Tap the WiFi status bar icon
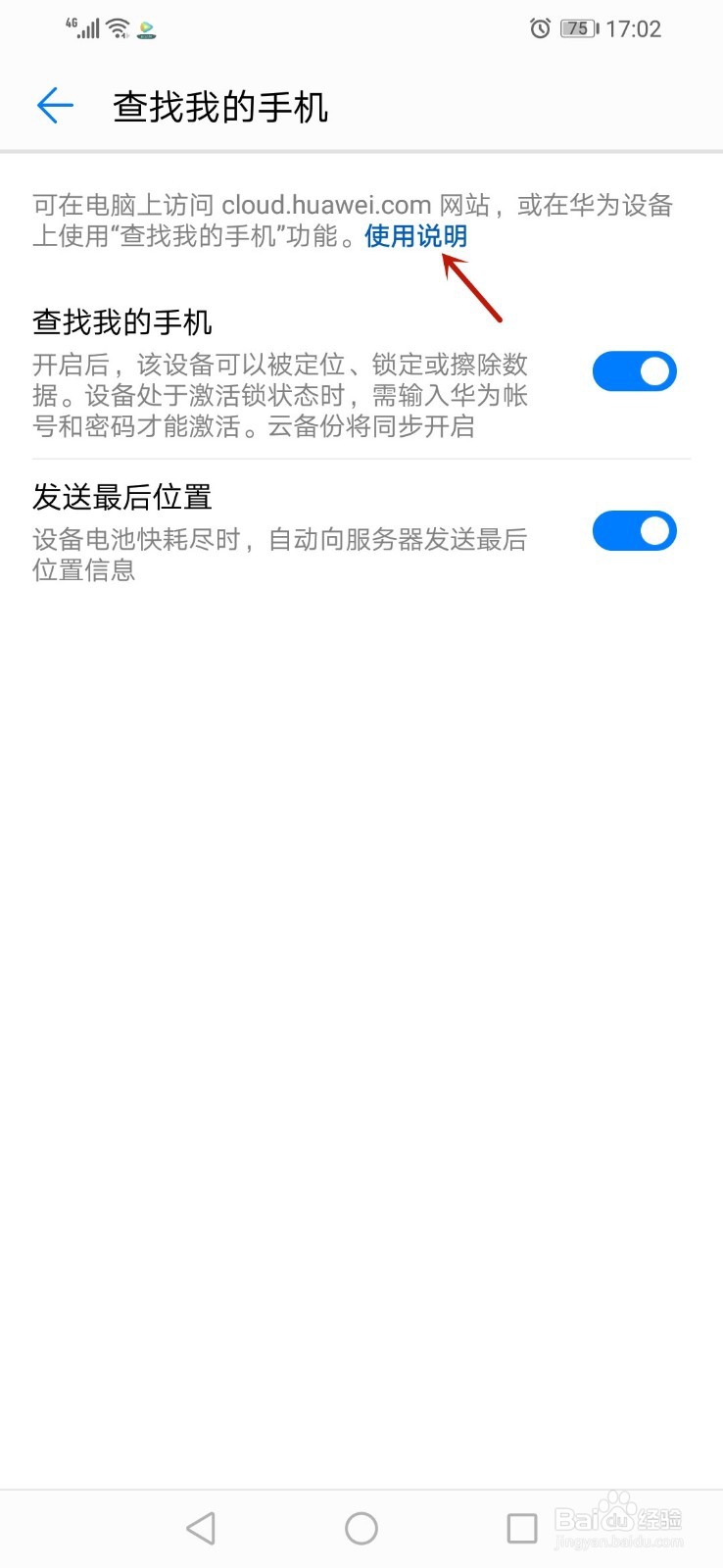This screenshot has width=723, height=1568. pyautogui.click(x=116, y=27)
